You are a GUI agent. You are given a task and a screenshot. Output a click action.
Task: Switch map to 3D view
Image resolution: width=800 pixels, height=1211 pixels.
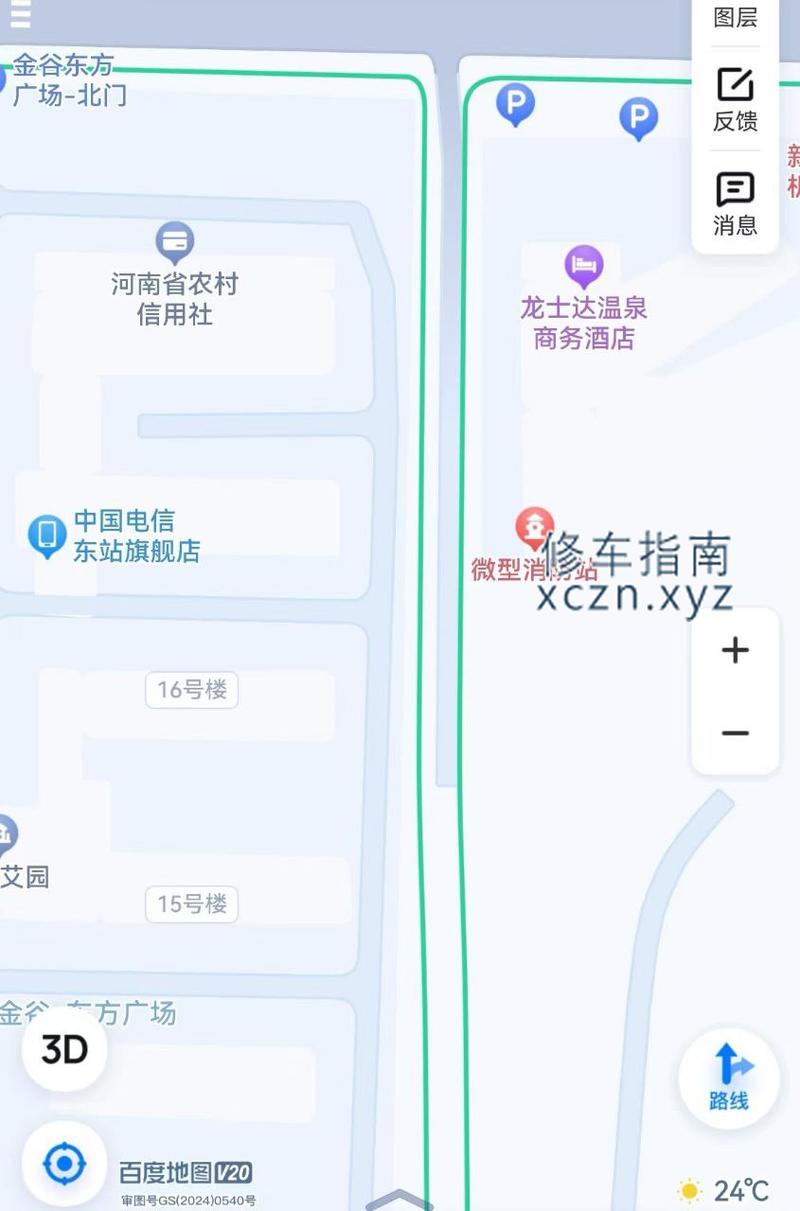[65, 1050]
